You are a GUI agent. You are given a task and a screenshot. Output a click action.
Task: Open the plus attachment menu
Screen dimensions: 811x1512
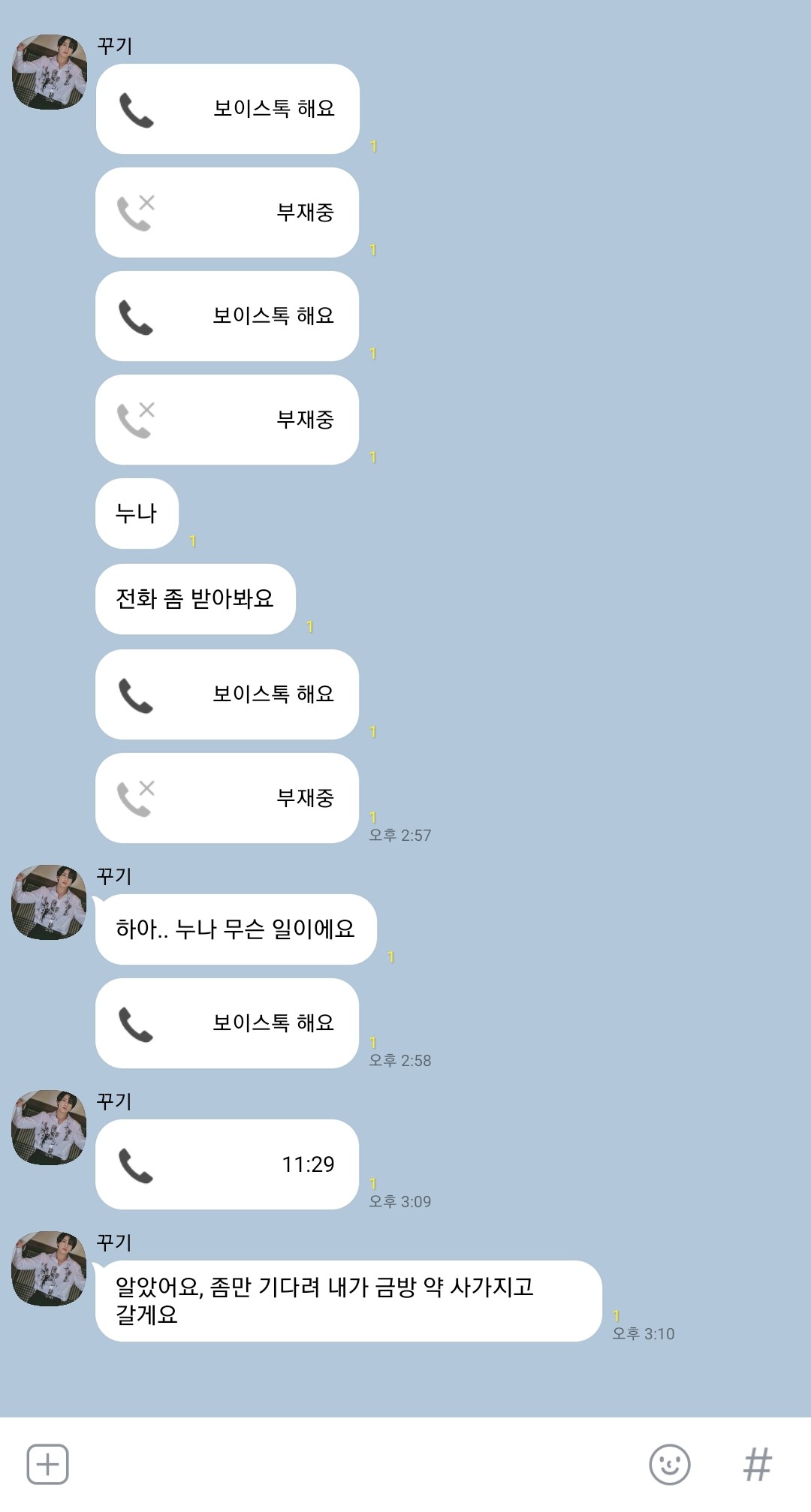48,1464
